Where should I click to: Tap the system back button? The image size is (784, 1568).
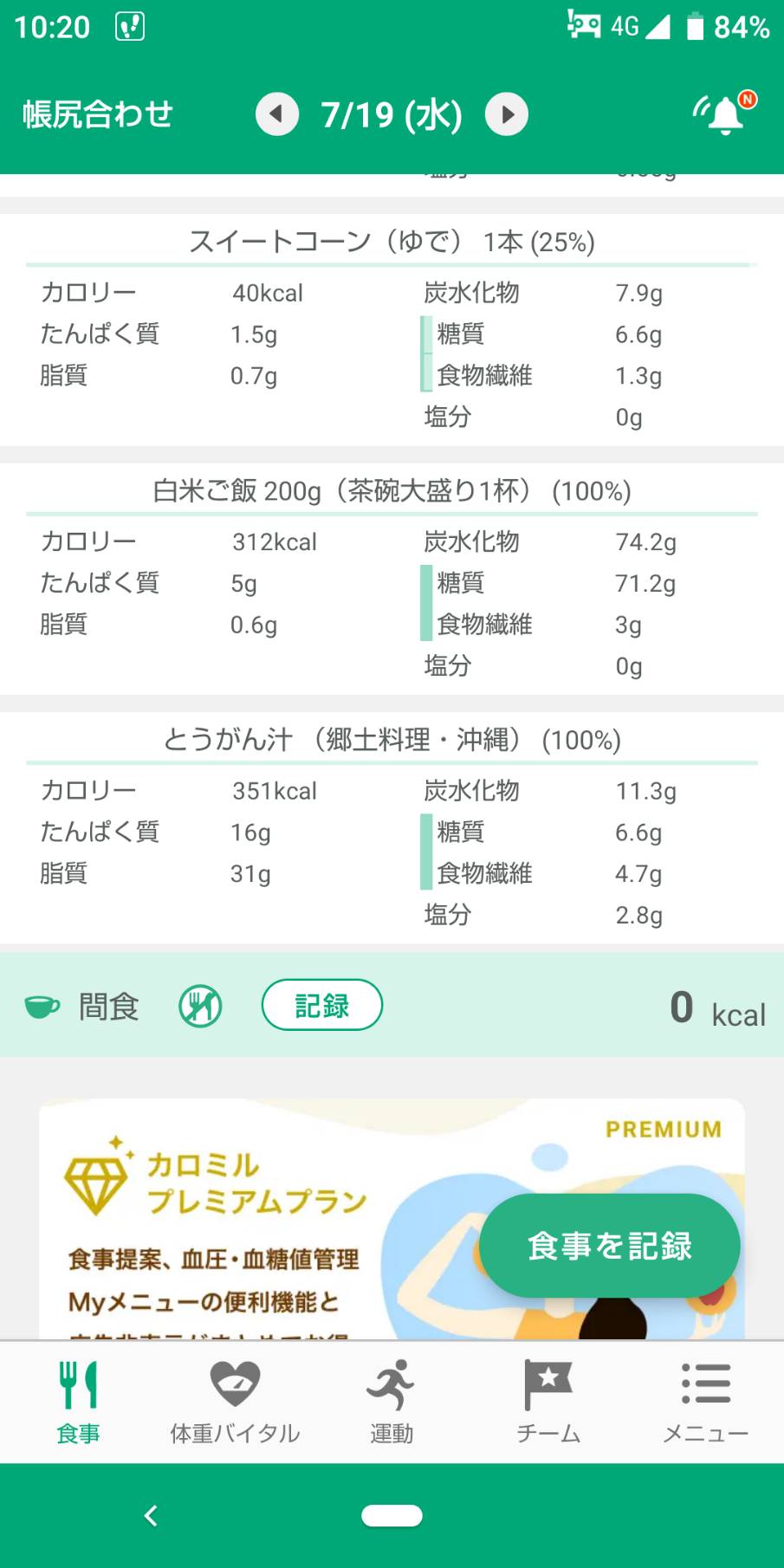(x=151, y=1515)
